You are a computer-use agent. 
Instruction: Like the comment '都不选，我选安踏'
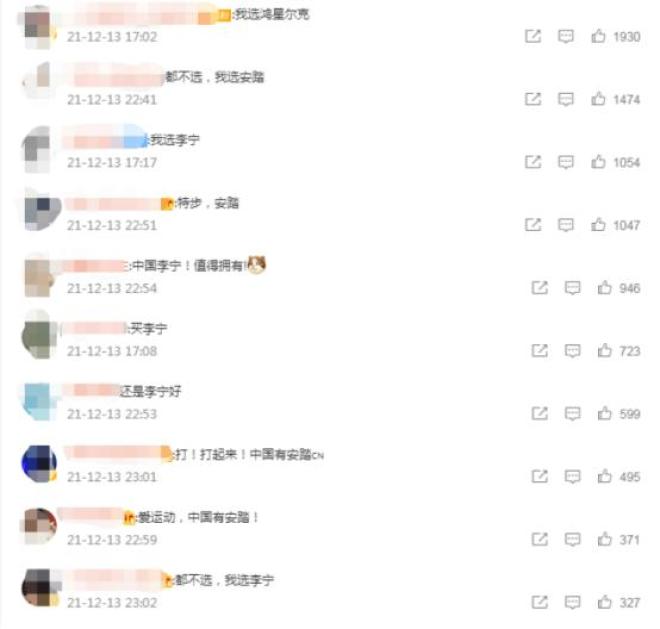coord(599,100)
